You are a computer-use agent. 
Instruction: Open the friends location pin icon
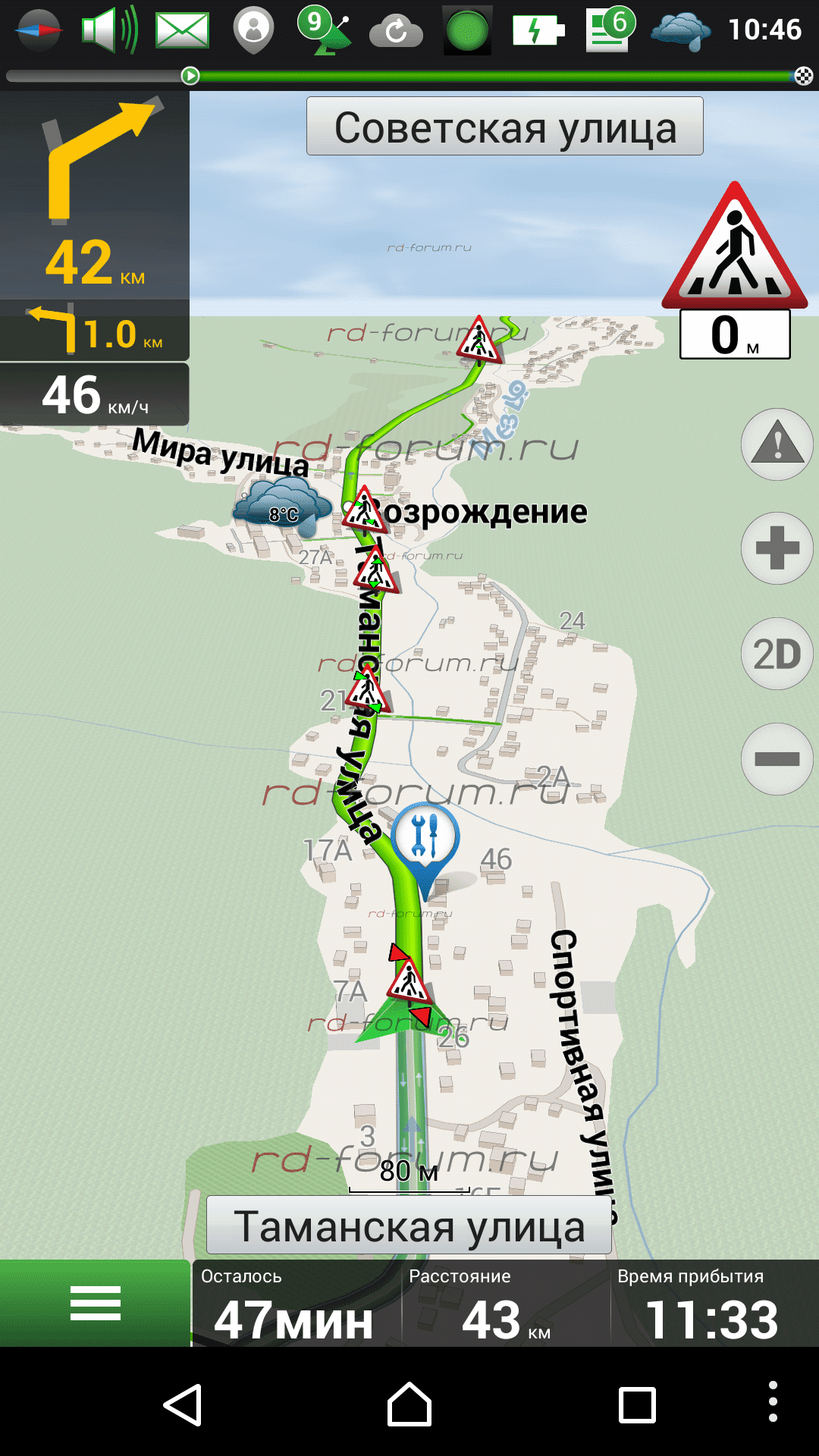click(253, 30)
